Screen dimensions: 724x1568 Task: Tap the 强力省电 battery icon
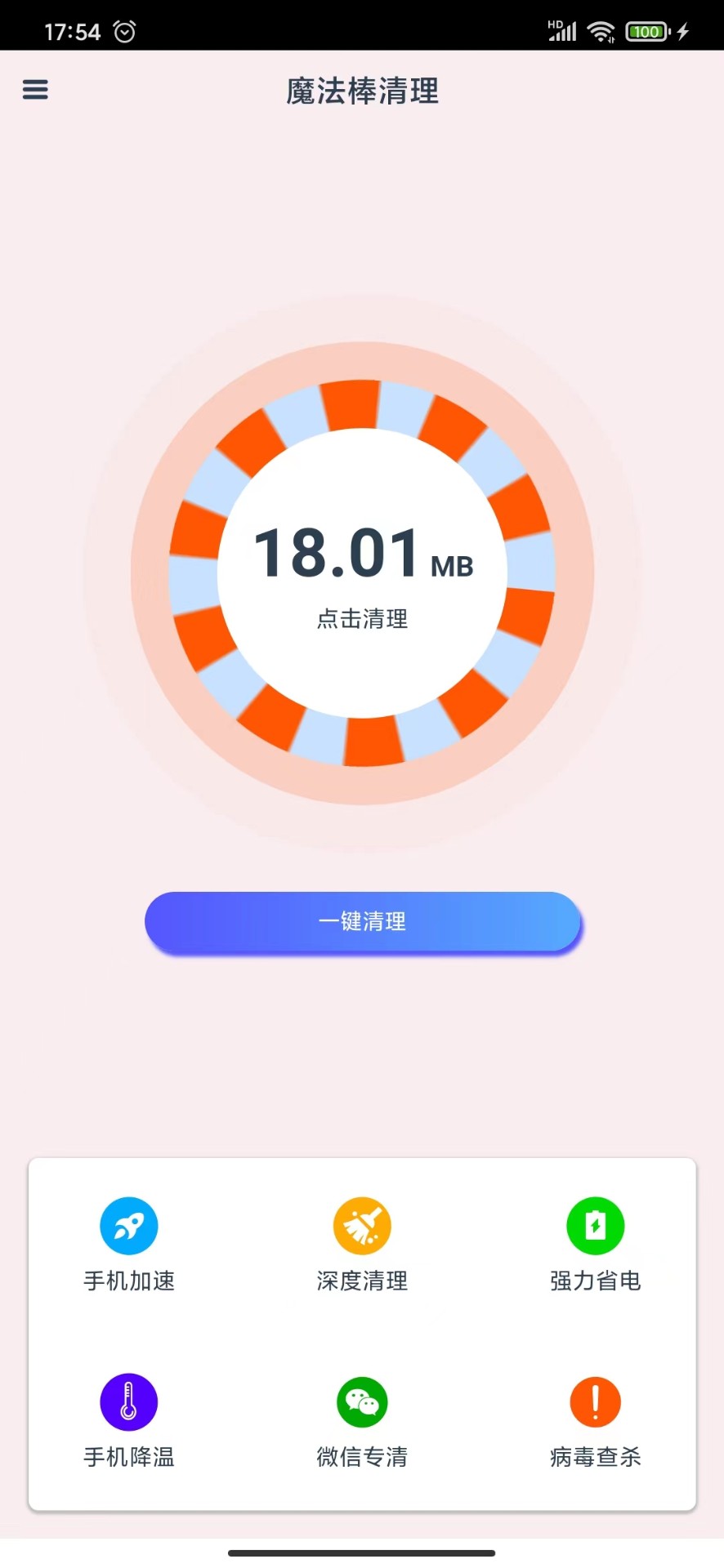595,1225
